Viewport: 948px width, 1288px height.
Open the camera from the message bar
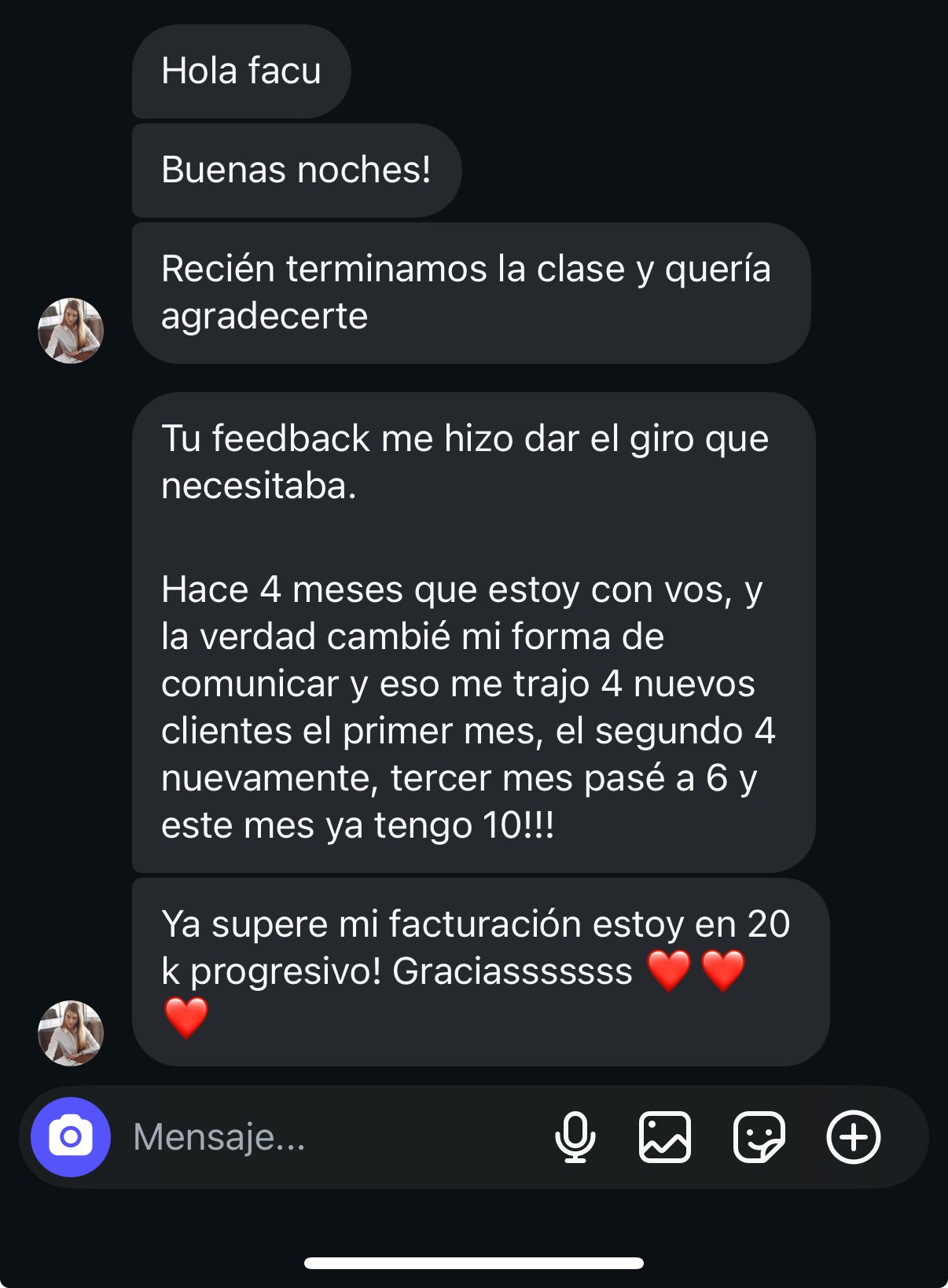(71, 1136)
